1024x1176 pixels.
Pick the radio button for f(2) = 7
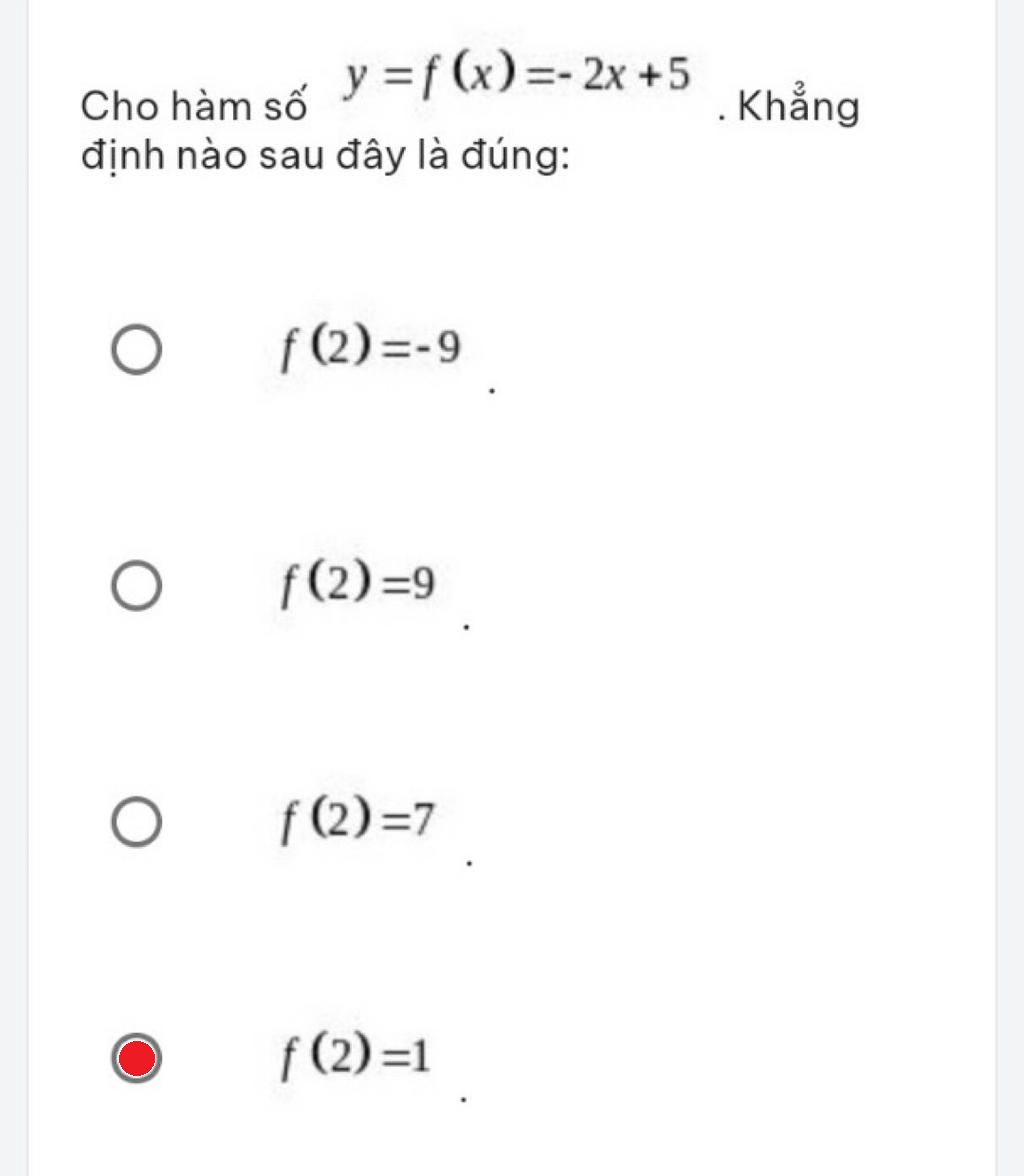[136, 823]
